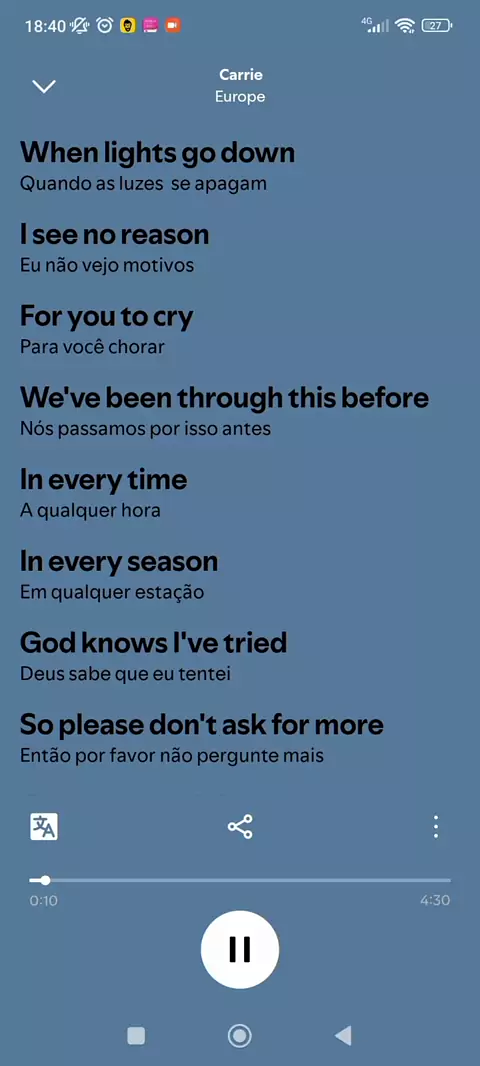Open the three-dot overflow menu
The width and height of the screenshot is (480, 1066).
(x=436, y=827)
